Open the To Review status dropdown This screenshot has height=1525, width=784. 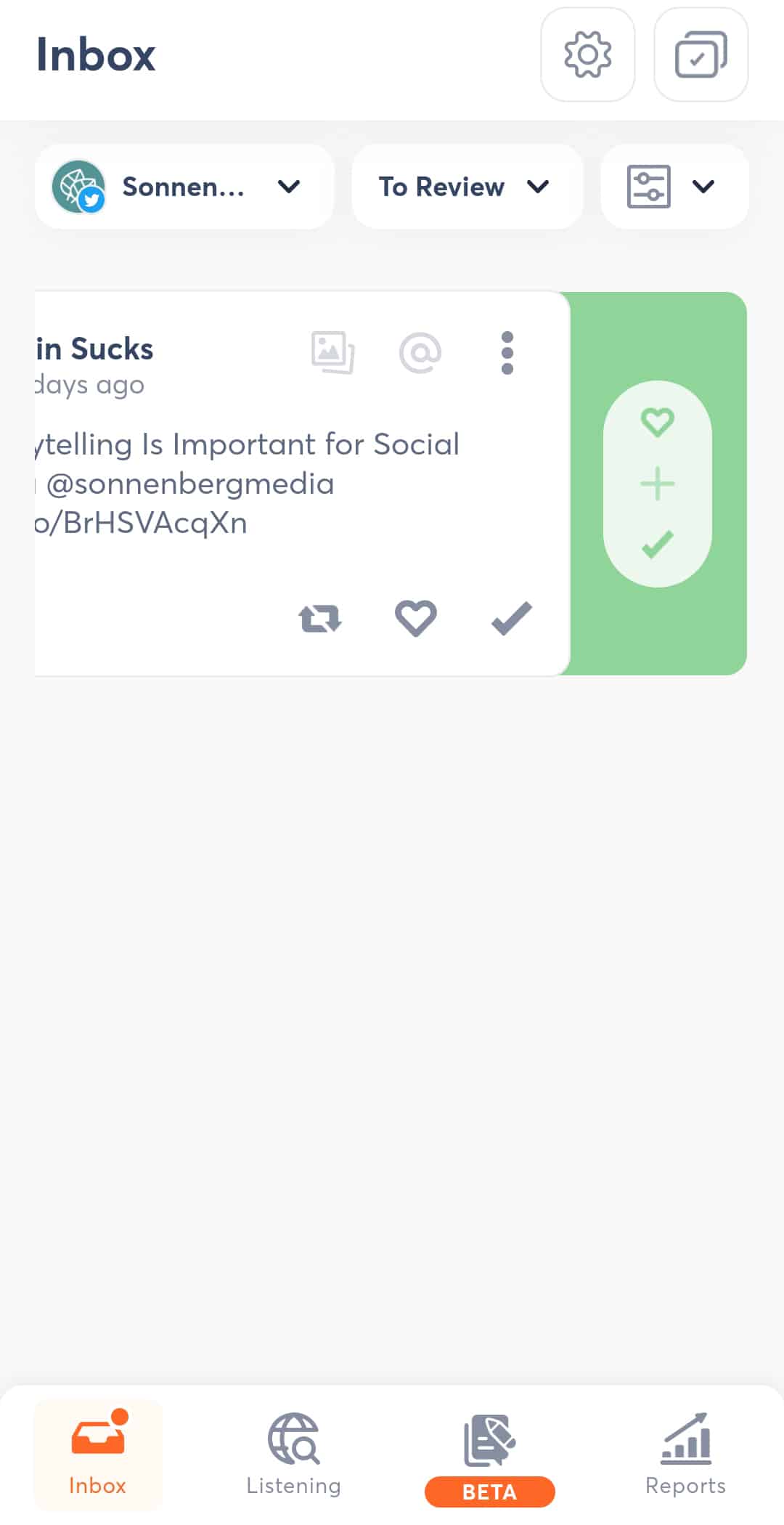pyautogui.click(x=467, y=187)
